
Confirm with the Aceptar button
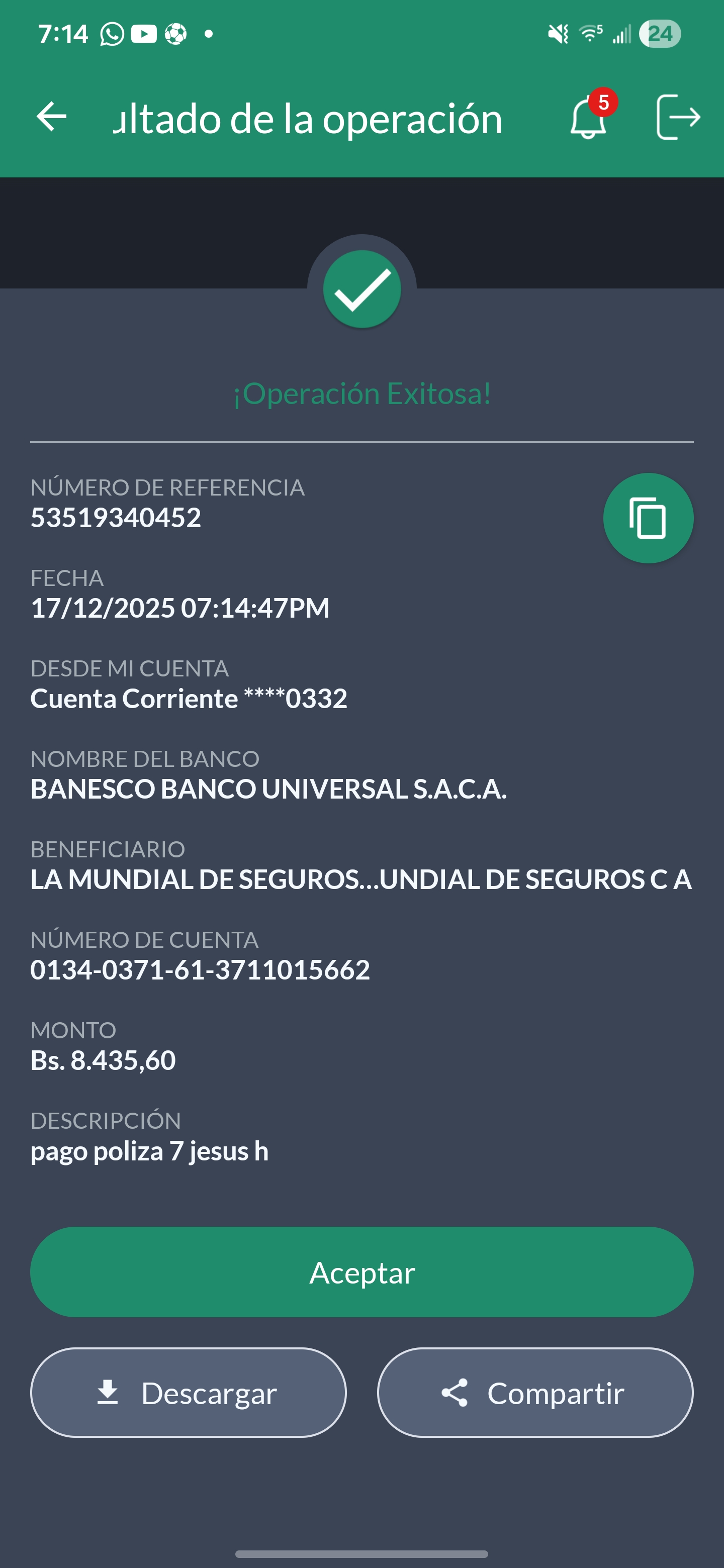tap(361, 1272)
